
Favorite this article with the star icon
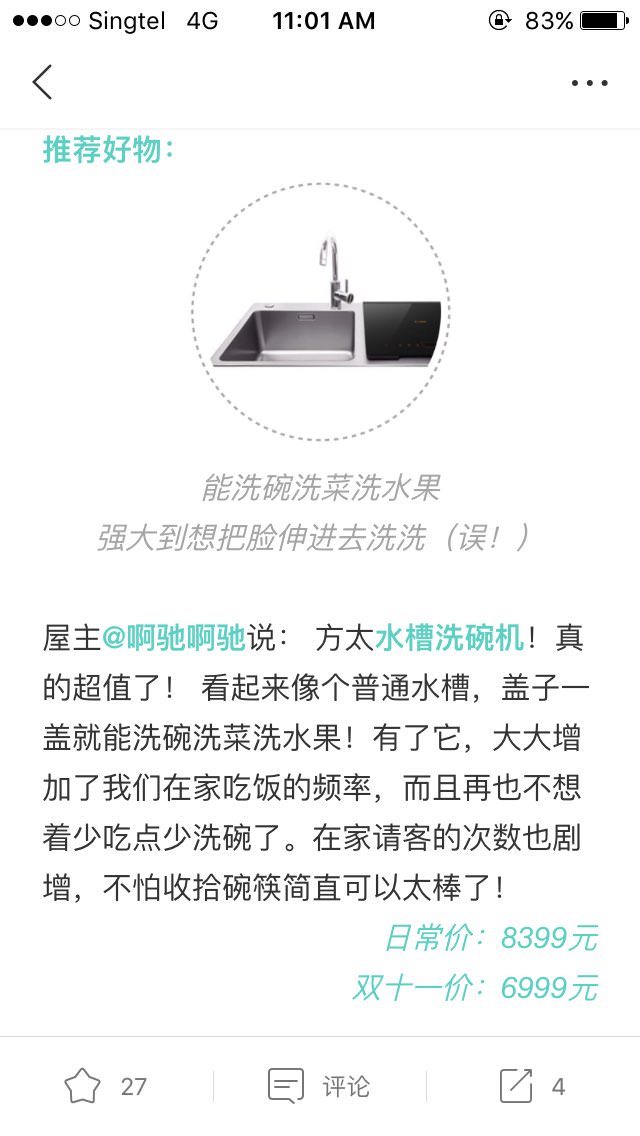click(x=82, y=1086)
